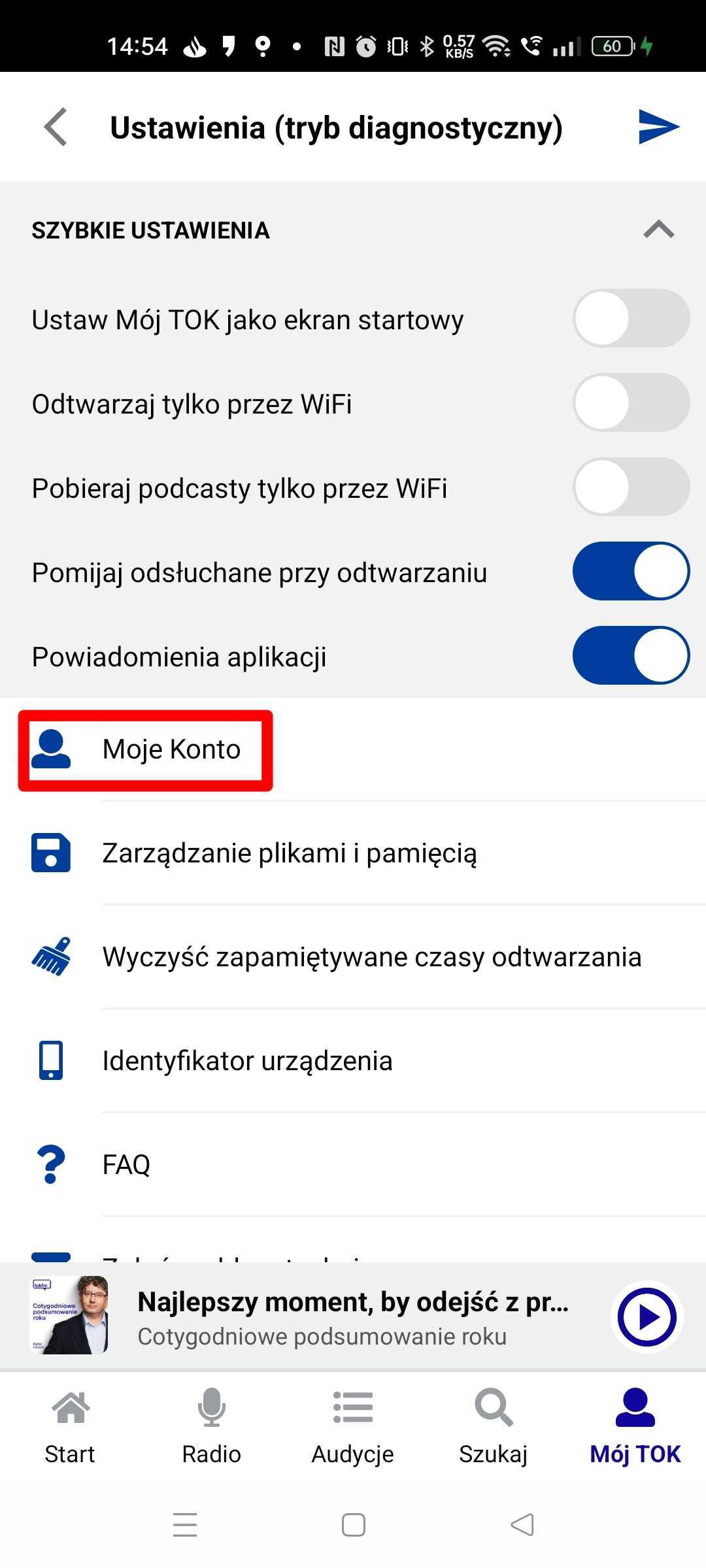
Task: Go back using the header arrow
Action: 56,127
